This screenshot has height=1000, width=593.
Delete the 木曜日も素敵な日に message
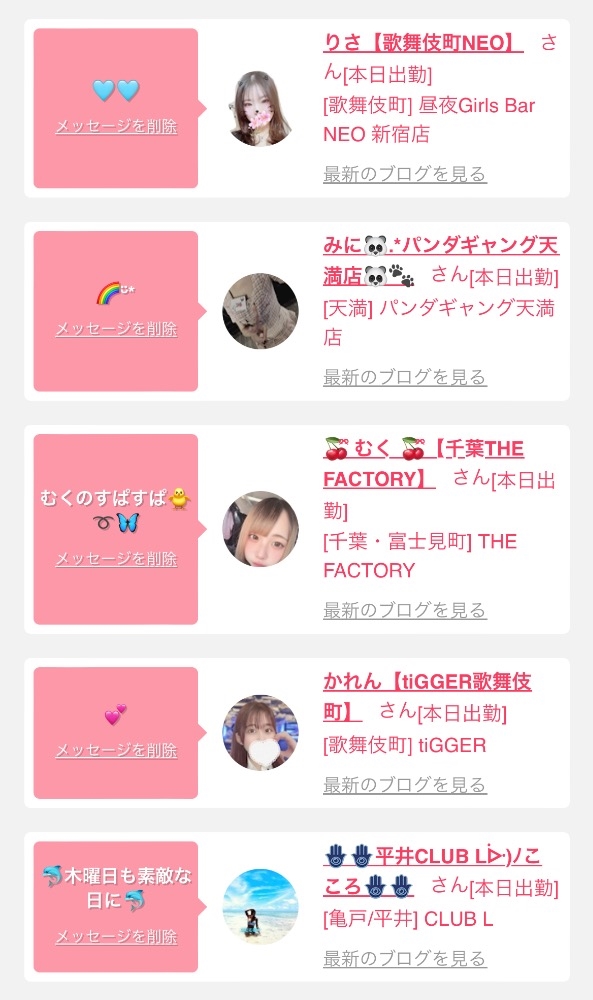(116, 937)
